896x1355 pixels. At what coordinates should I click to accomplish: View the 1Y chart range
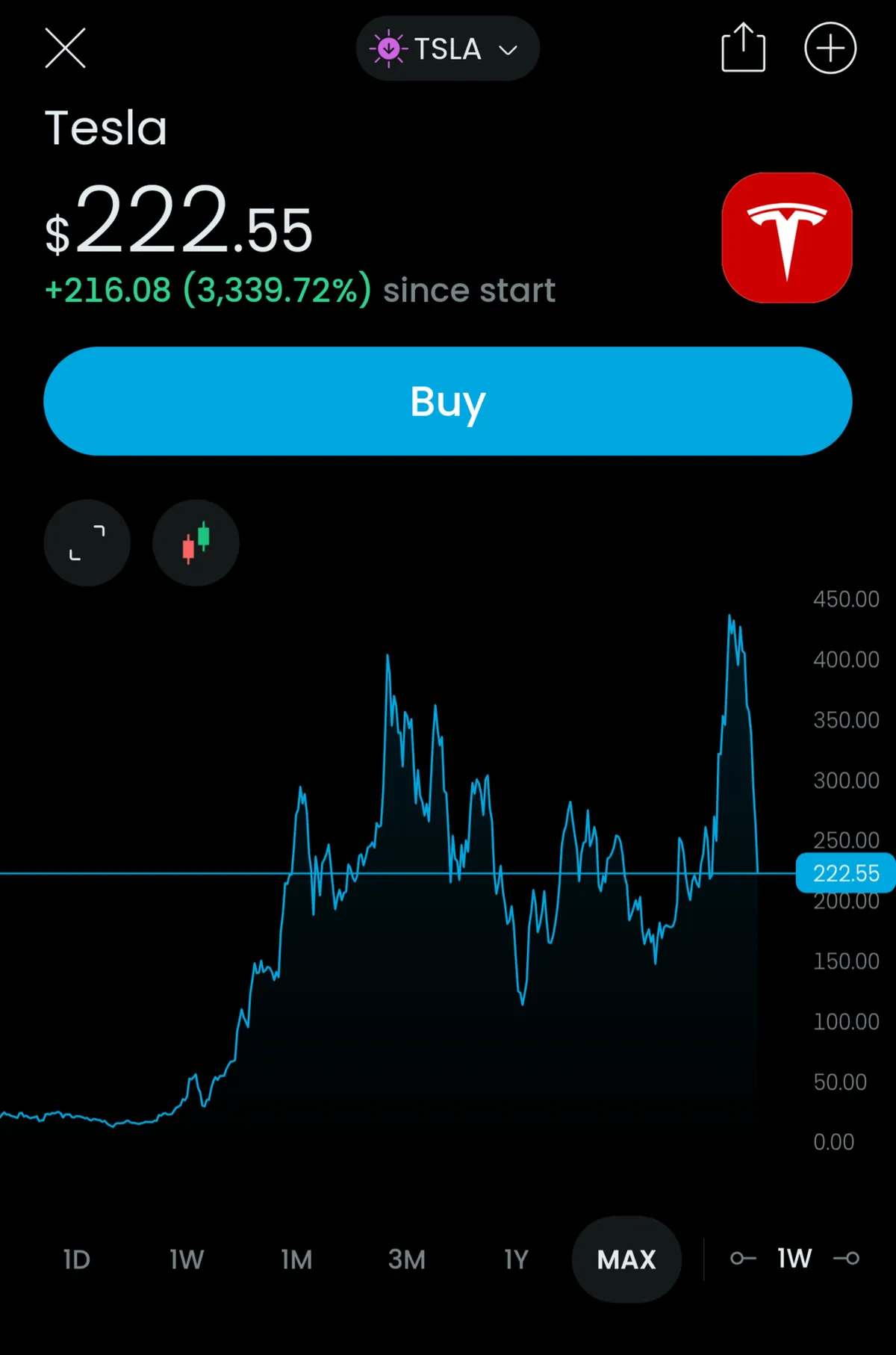[x=516, y=1260]
